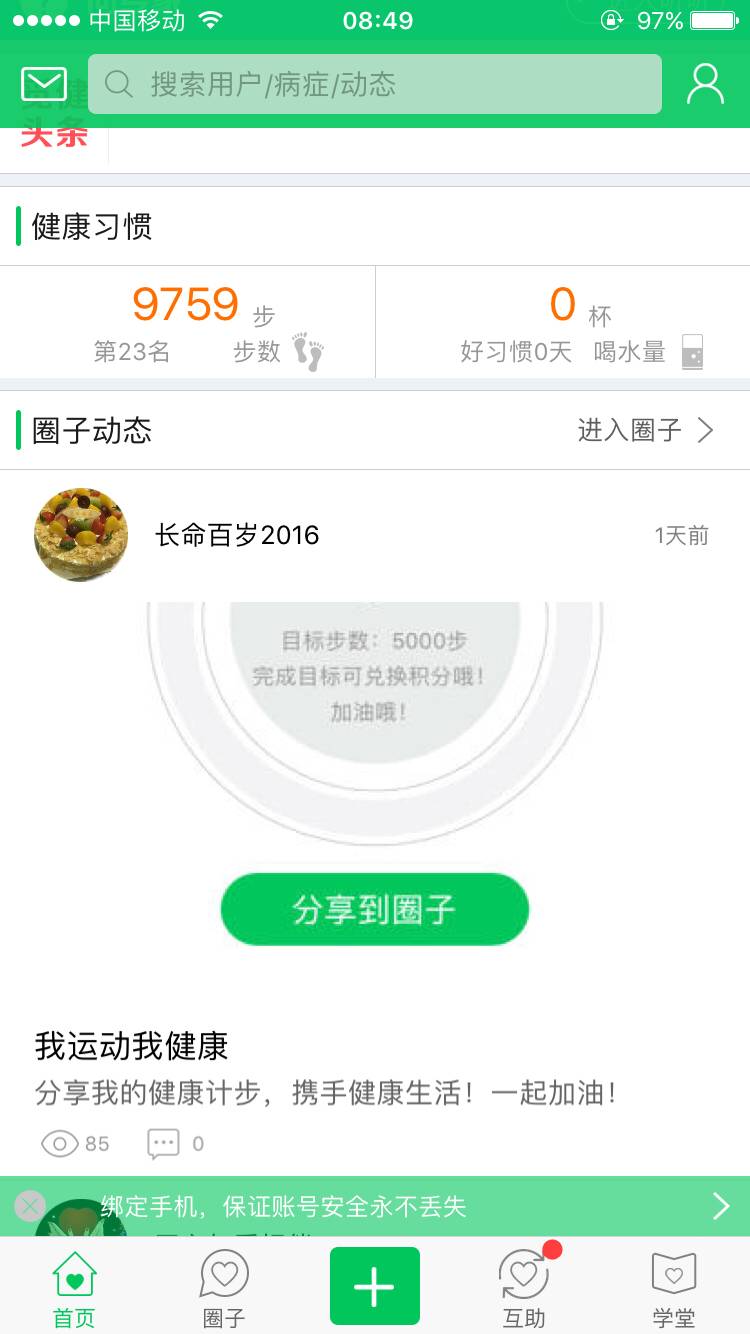Open the post 我运动我健康

point(132,1046)
